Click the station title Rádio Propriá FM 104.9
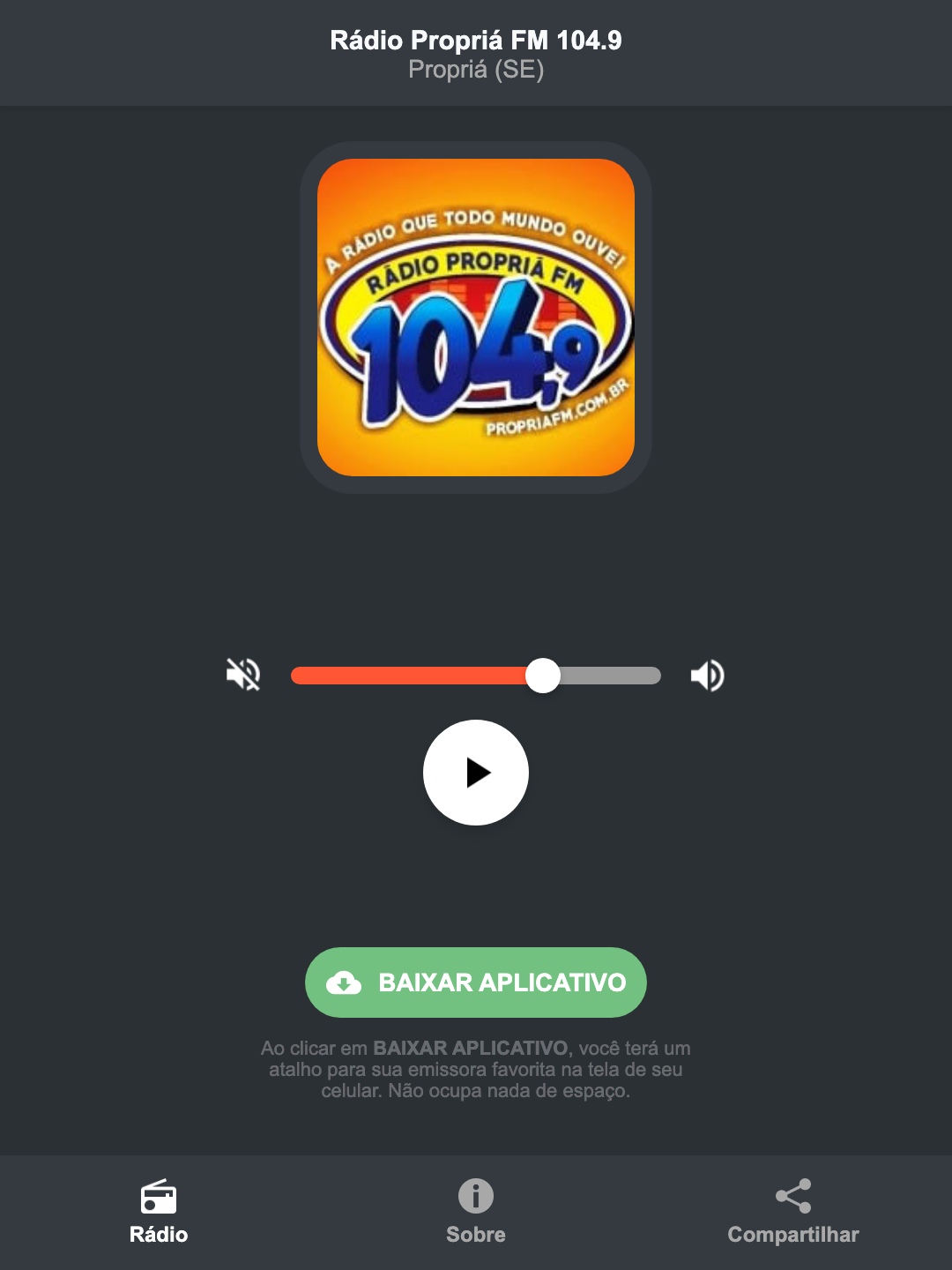The height and width of the screenshot is (1270, 952). point(475,40)
